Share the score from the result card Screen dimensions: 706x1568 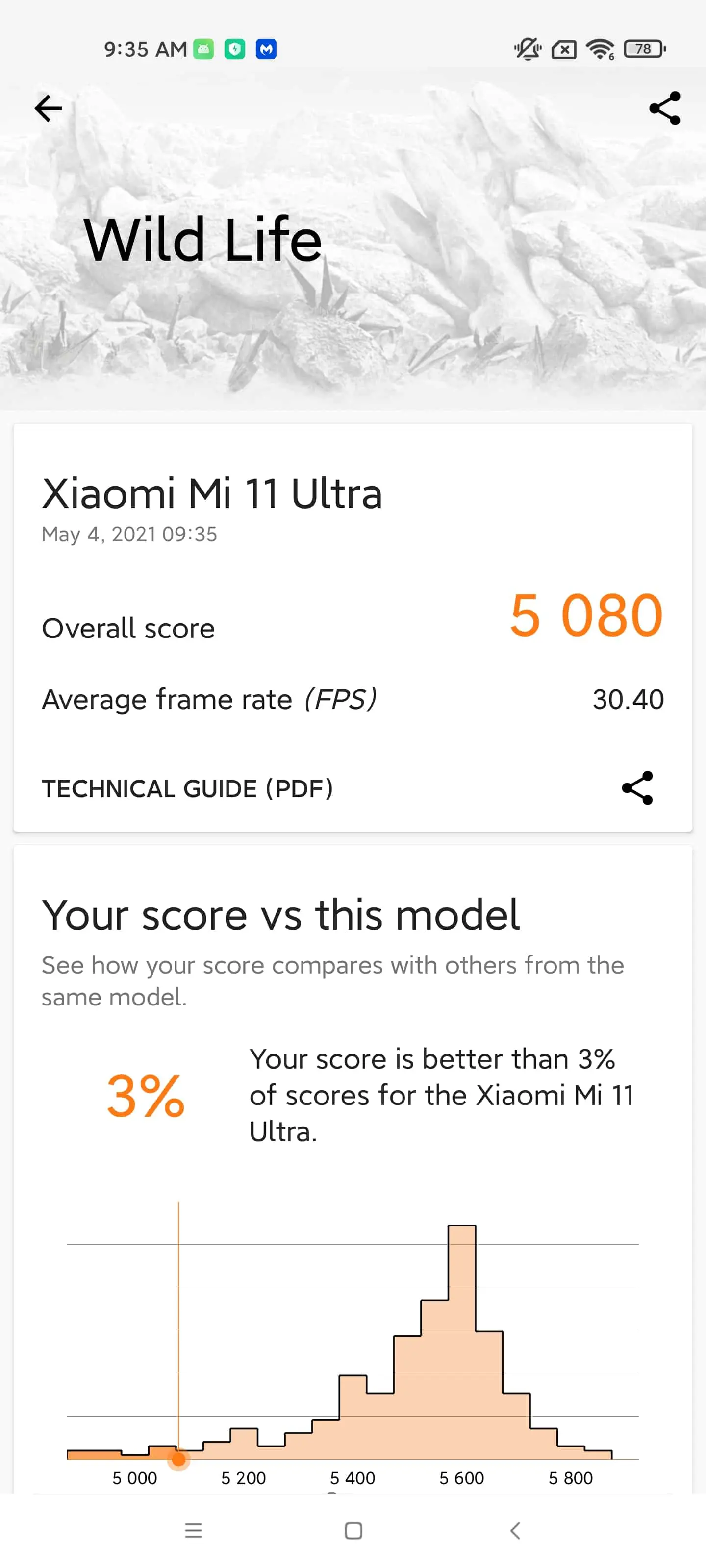coord(637,788)
